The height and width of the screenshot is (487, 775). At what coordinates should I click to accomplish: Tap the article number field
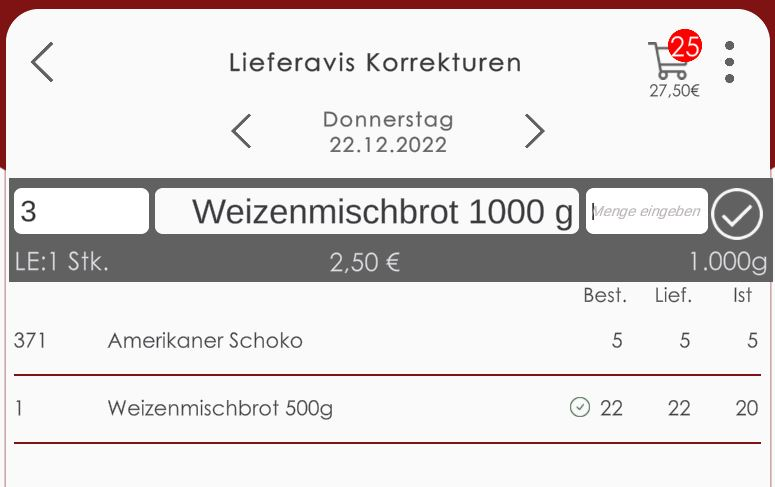(81, 211)
